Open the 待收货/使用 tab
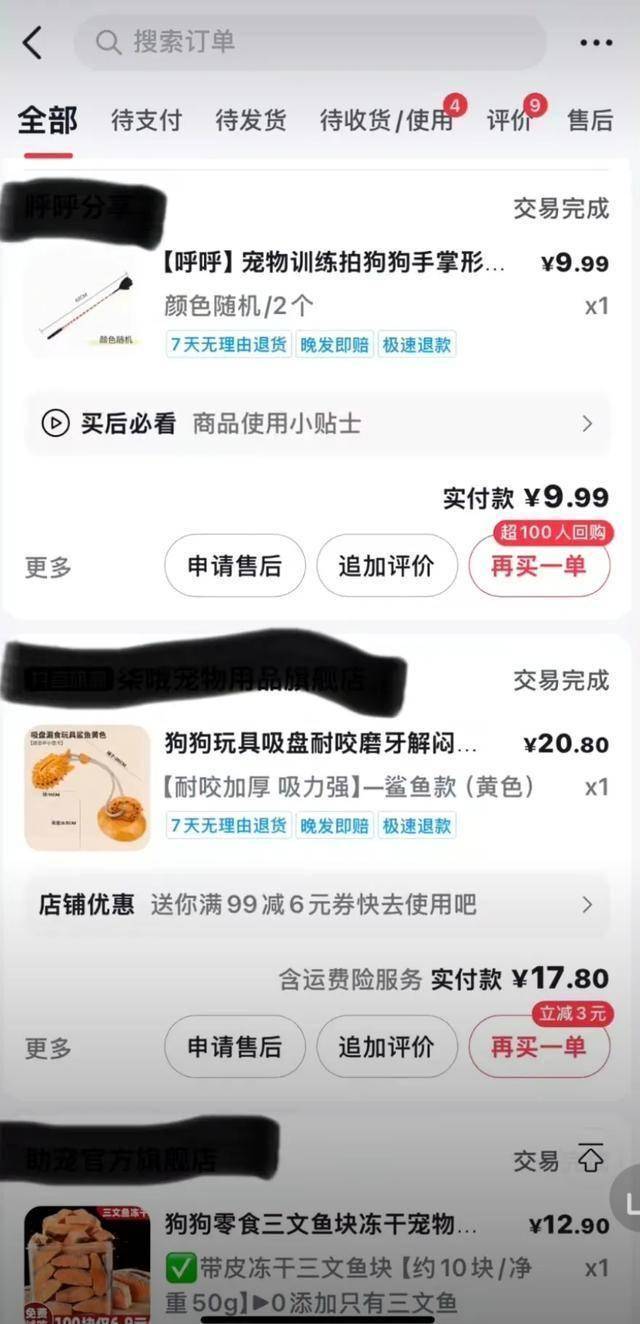This screenshot has width=640, height=1324. 387,121
